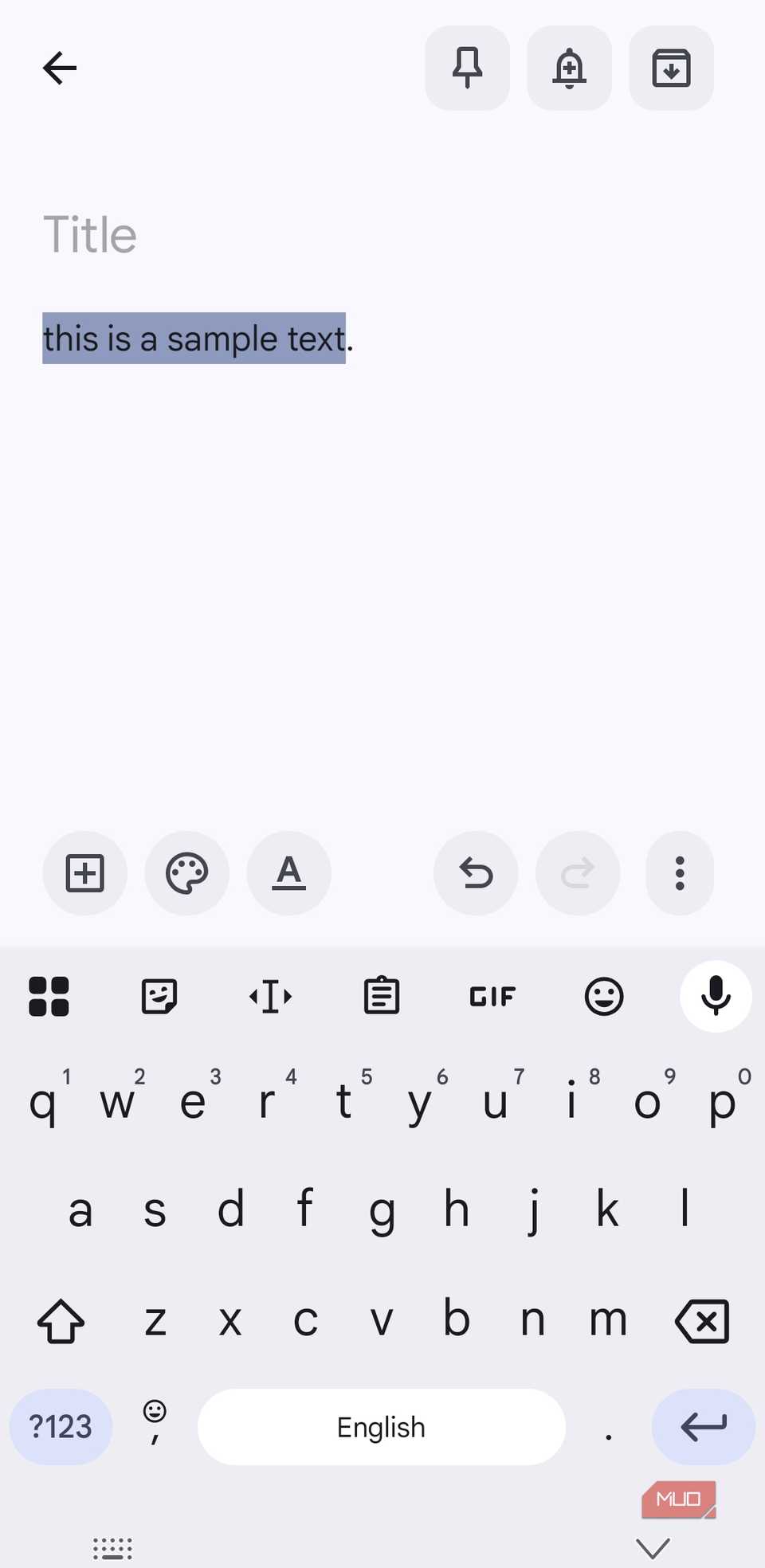
Task: Open the add attachment options
Action: click(x=84, y=873)
